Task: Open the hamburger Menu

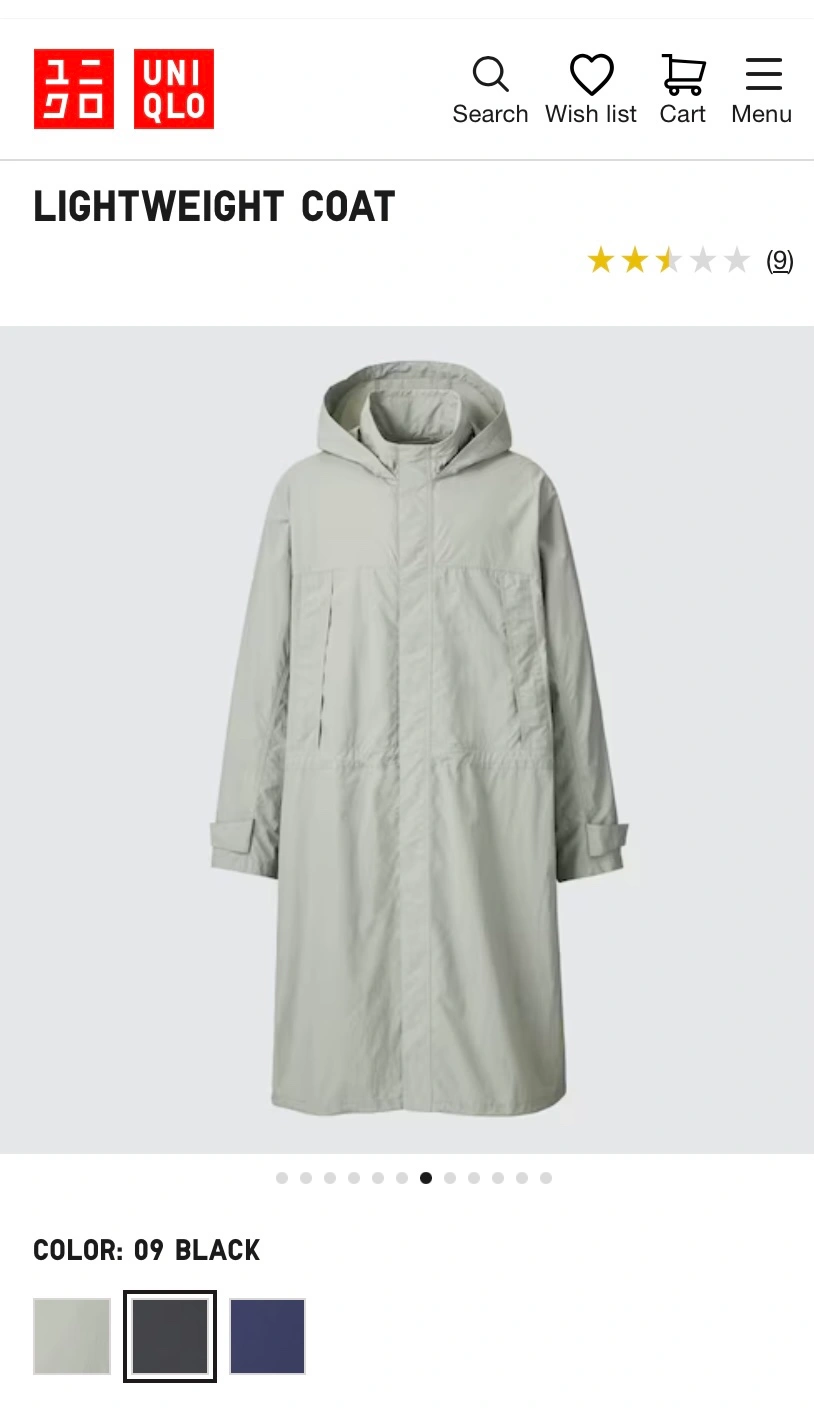Action: pyautogui.click(x=762, y=89)
